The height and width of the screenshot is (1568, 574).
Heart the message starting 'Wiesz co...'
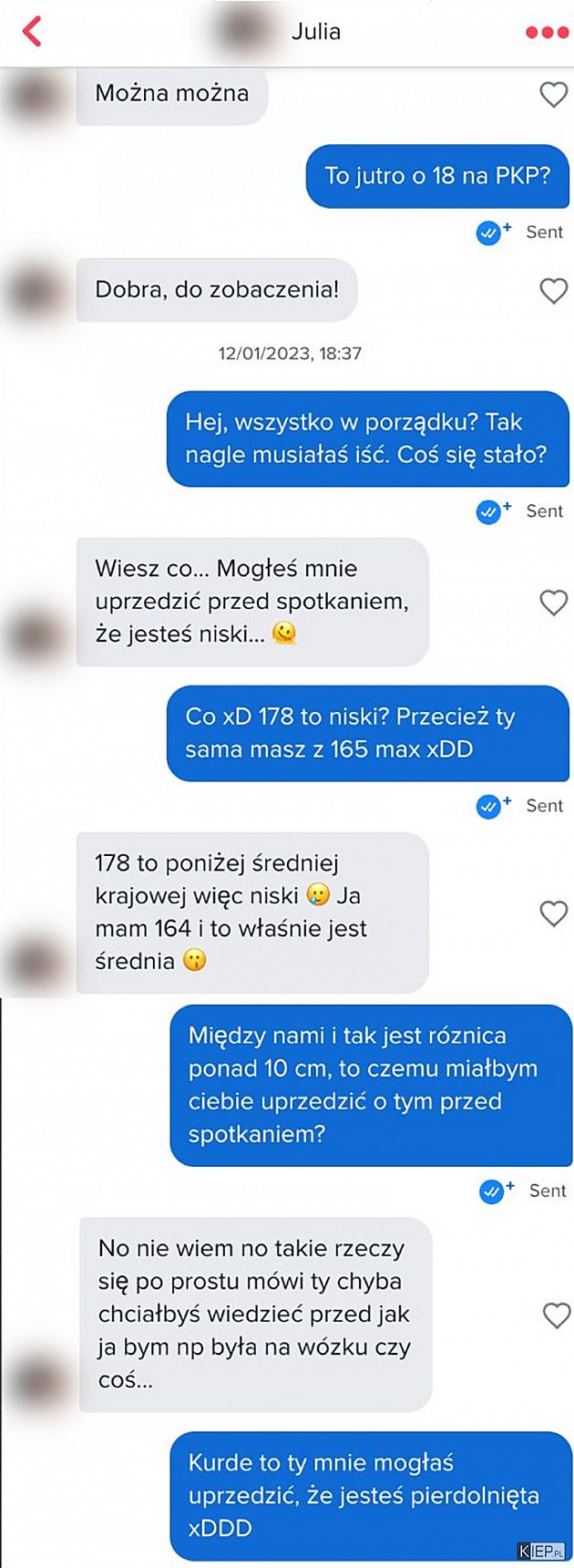pos(553,603)
